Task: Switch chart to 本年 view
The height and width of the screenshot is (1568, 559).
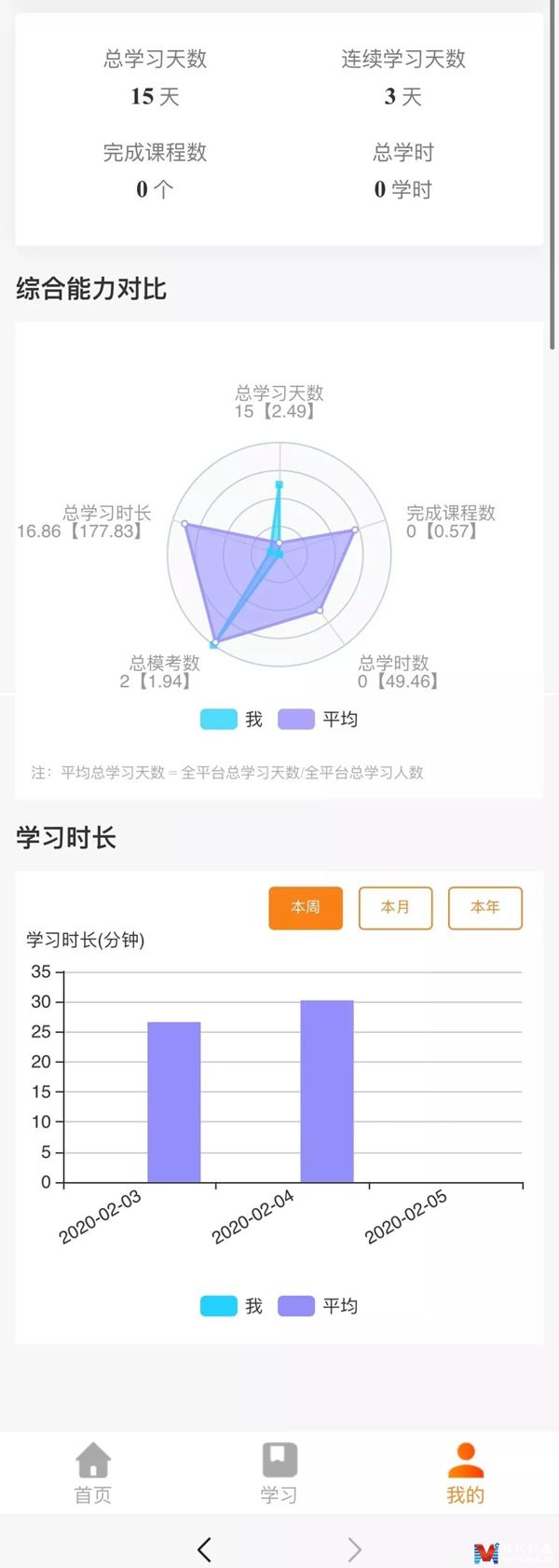Action: (484, 907)
